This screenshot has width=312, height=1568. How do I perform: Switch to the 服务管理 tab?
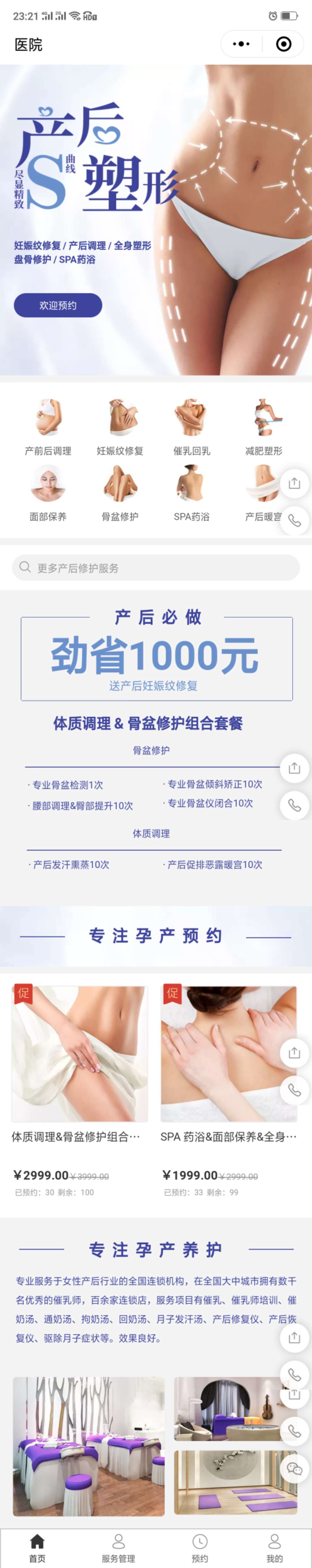click(x=118, y=1547)
